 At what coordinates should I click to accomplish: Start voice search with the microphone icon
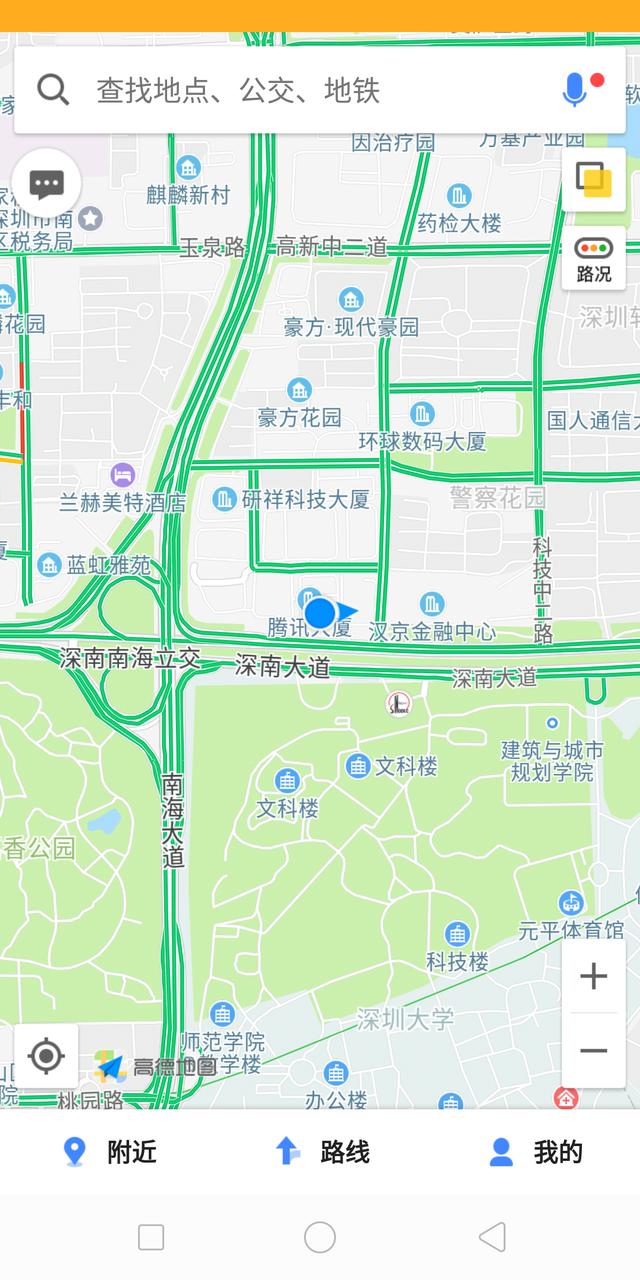575,90
